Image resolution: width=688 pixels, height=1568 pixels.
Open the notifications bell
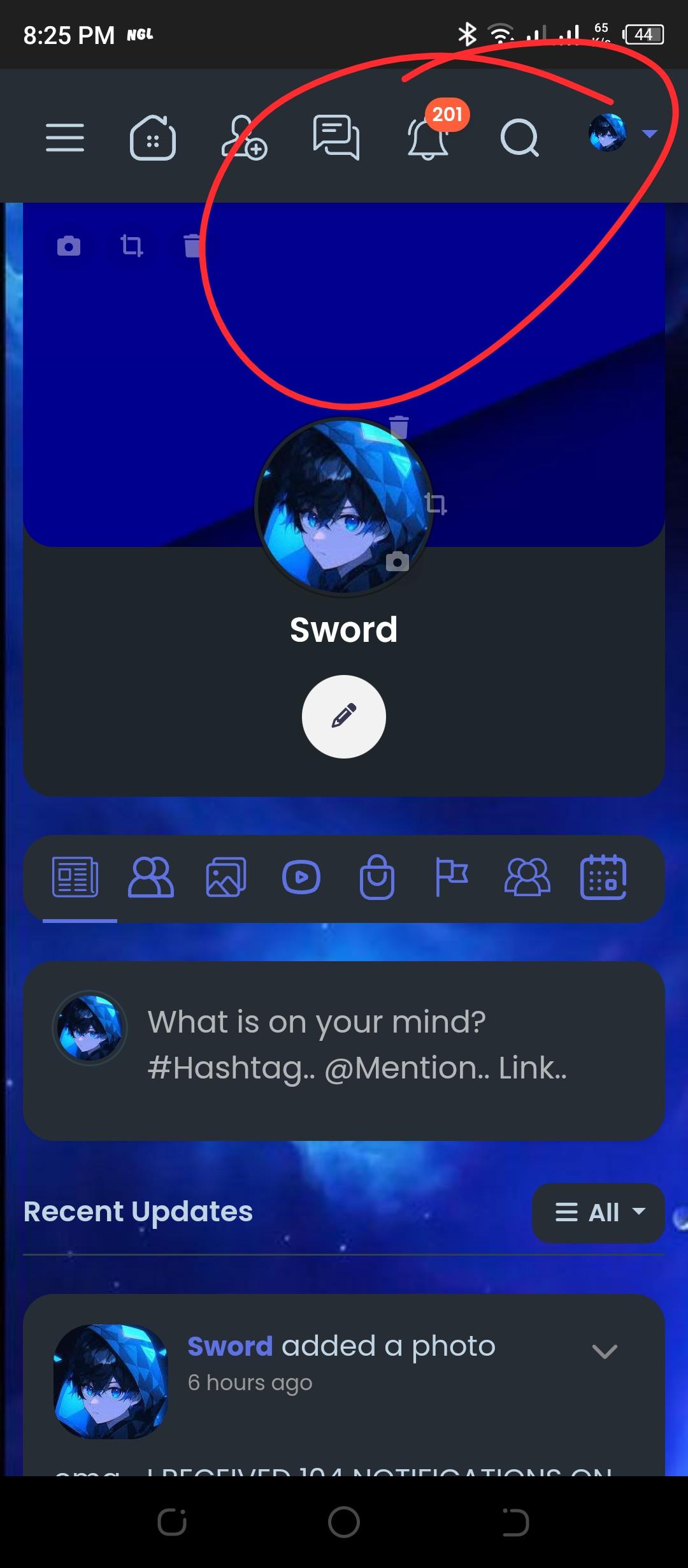pos(428,137)
